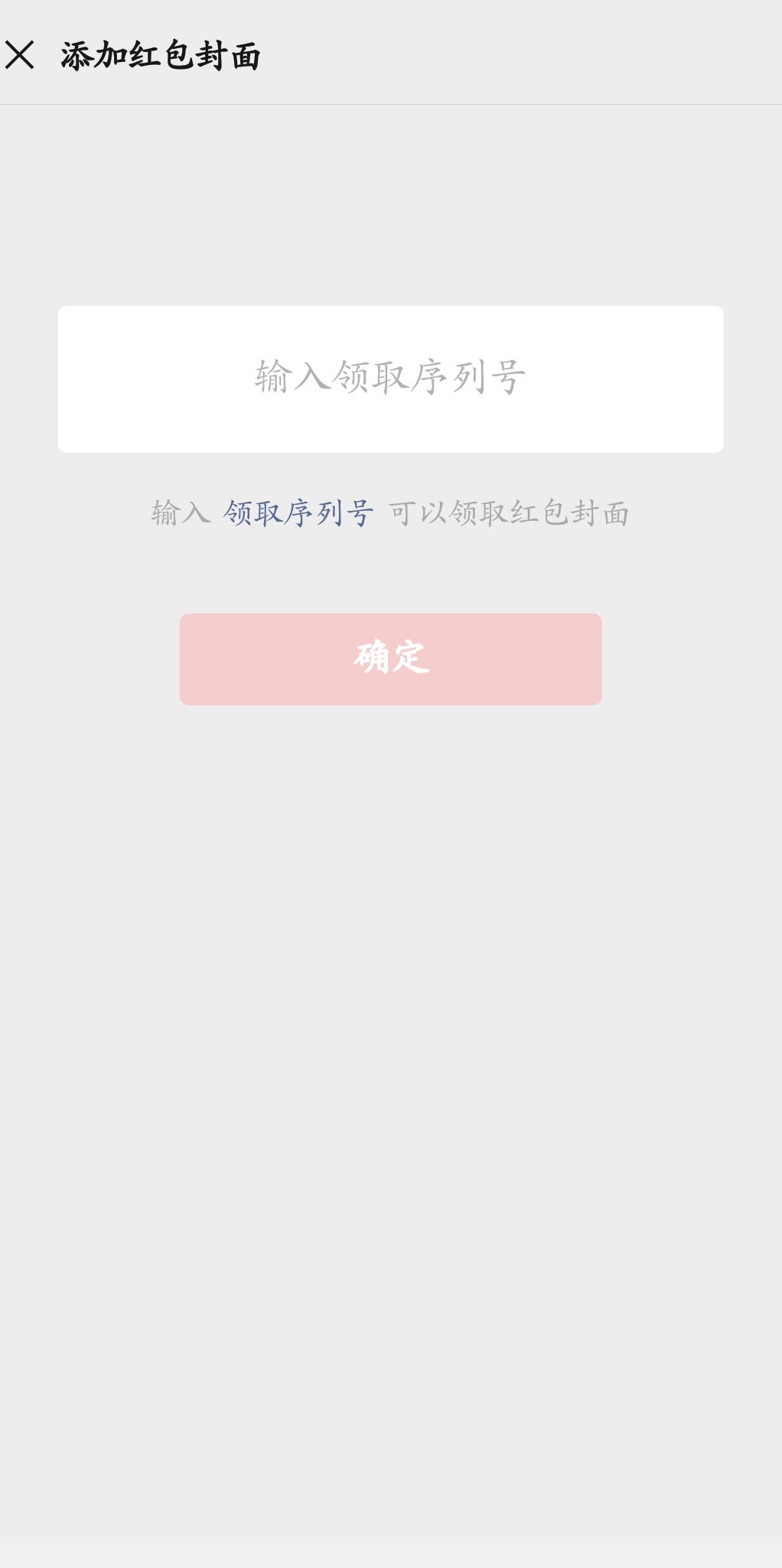Image resolution: width=782 pixels, height=1568 pixels.
Task: Tap the 确定 button
Action: click(390, 659)
